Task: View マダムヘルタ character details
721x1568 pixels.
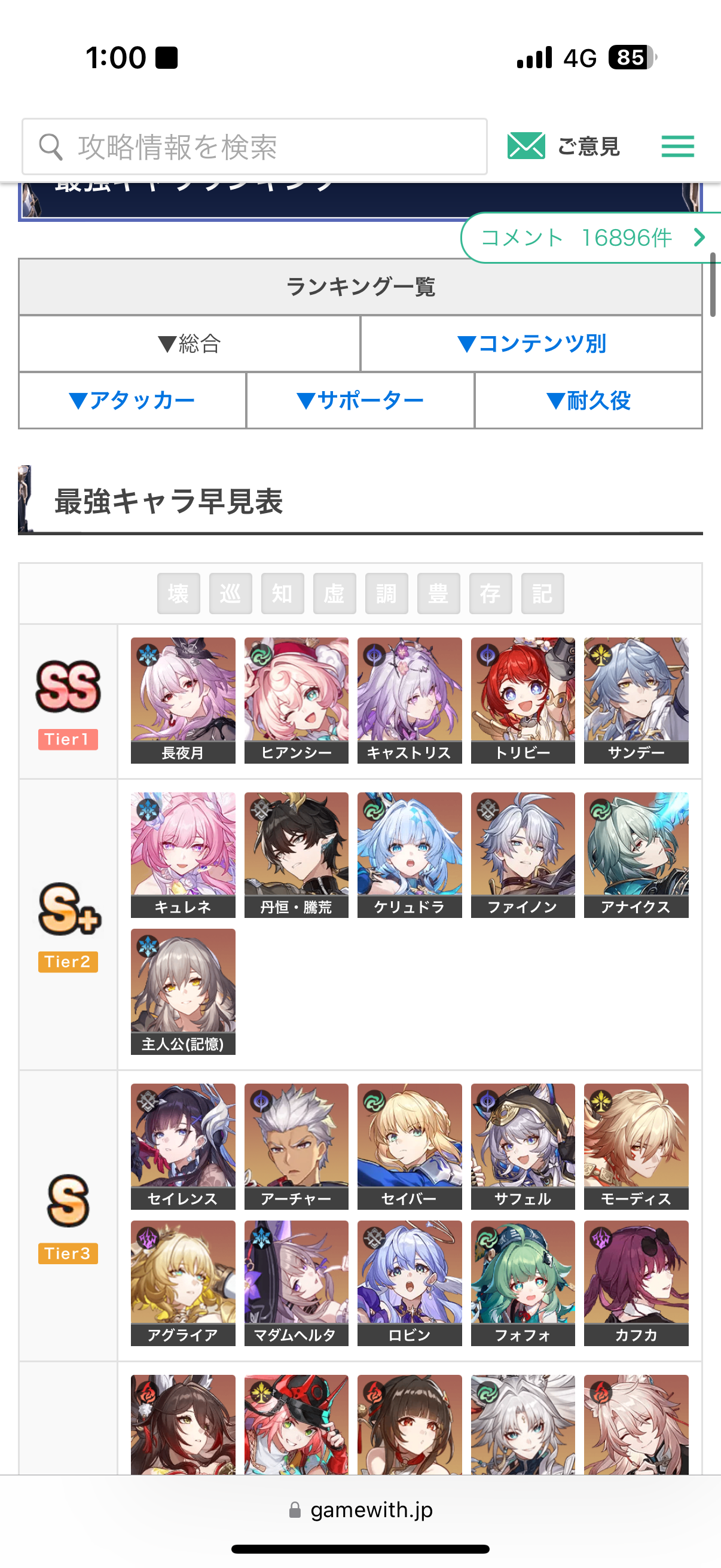Action: [x=297, y=1283]
